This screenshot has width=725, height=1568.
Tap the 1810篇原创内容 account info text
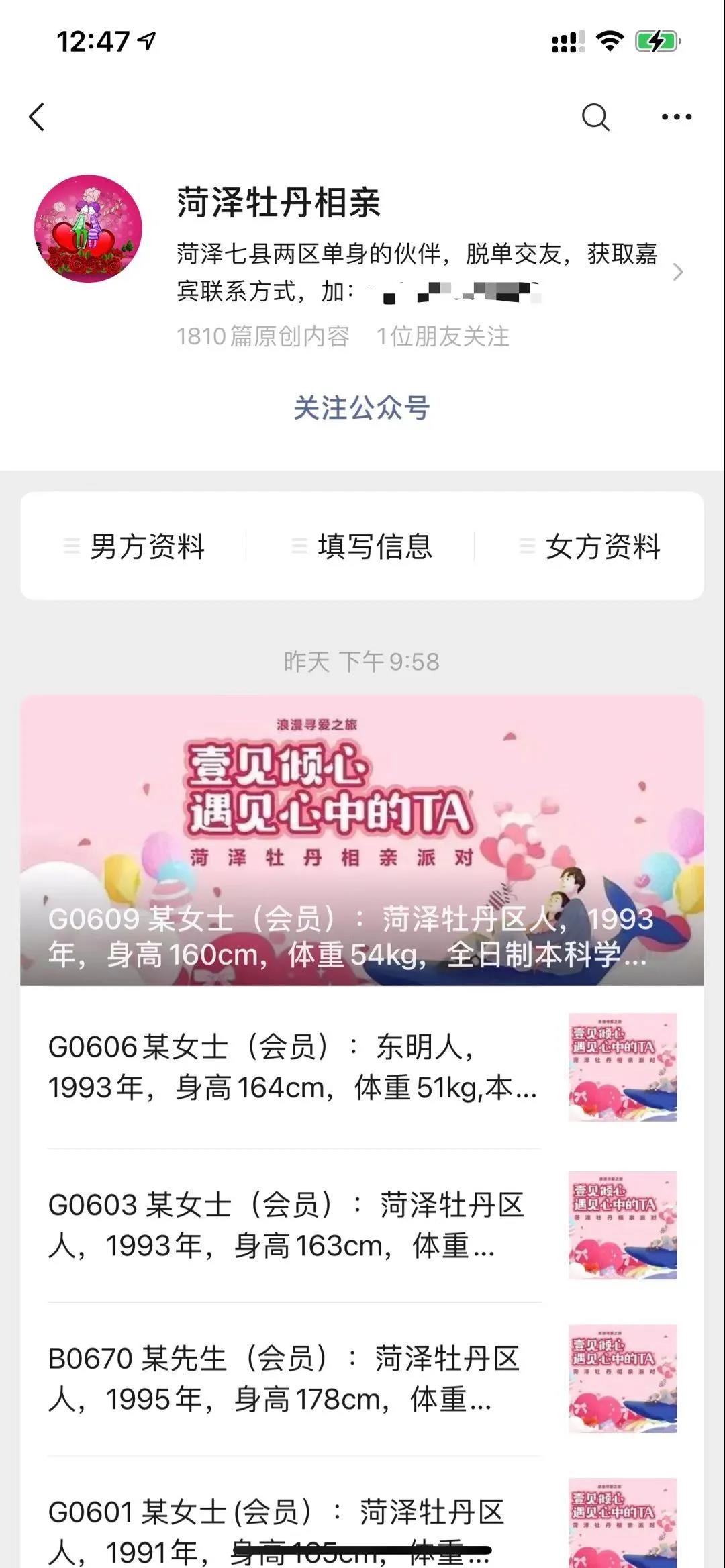tap(261, 337)
